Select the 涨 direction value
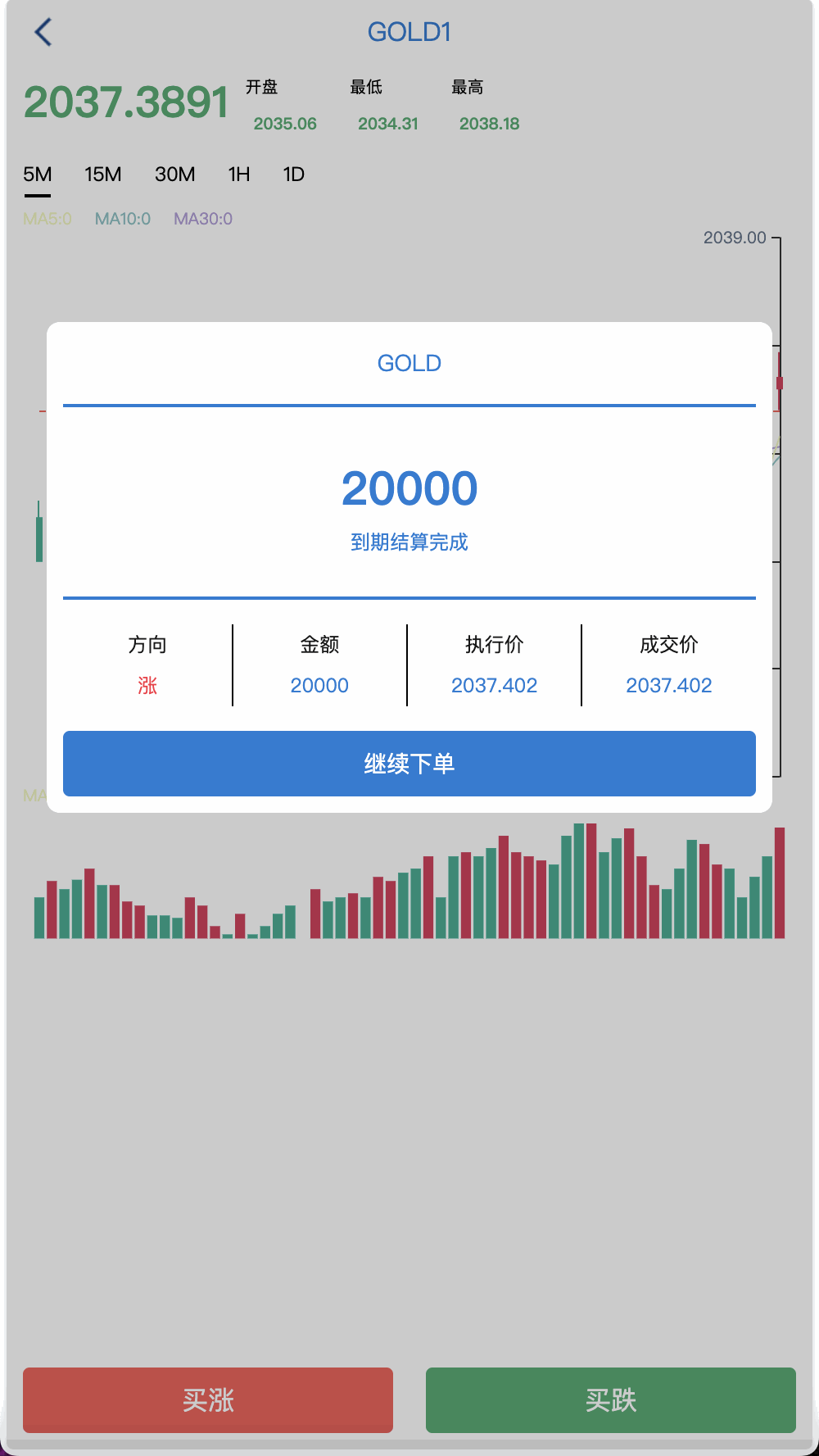 point(147,685)
